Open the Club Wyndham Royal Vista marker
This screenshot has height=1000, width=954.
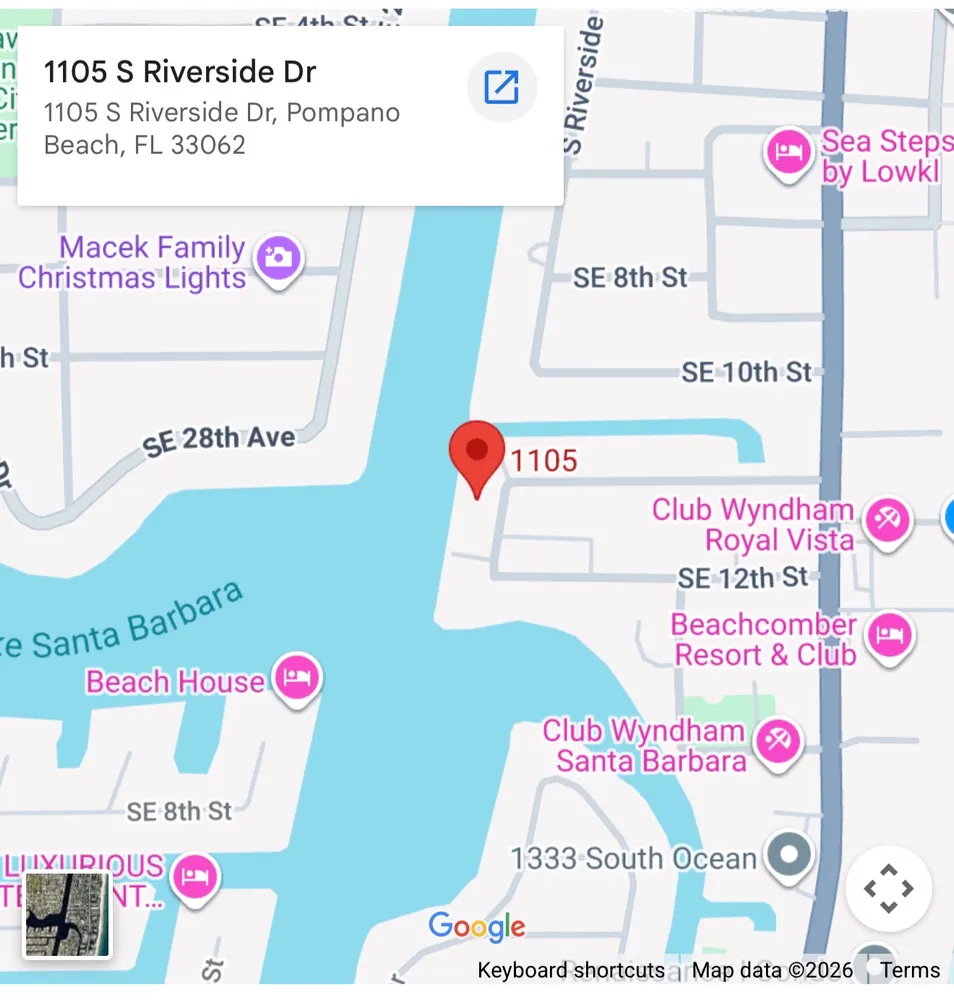(x=888, y=521)
